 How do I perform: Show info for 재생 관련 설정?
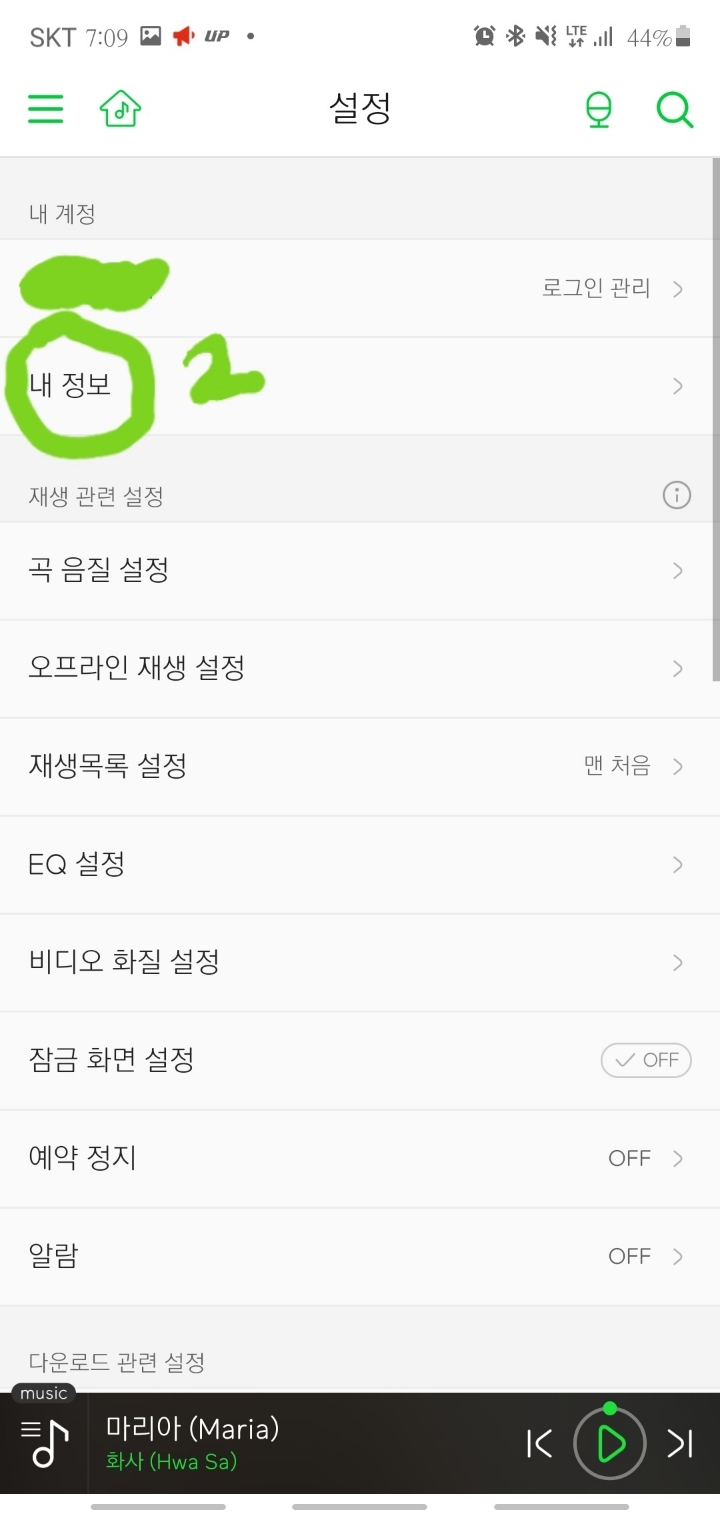click(x=677, y=495)
